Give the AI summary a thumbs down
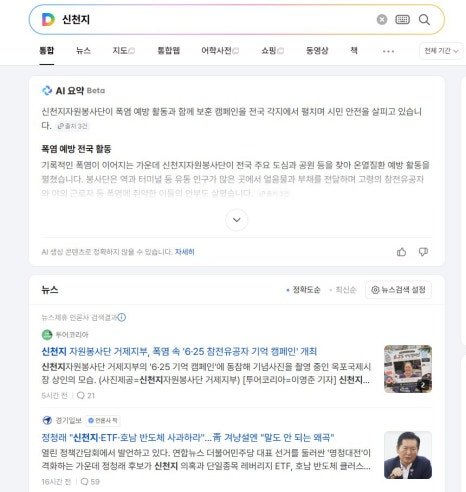This screenshot has height=492, width=466. click(x=423, y=252)
